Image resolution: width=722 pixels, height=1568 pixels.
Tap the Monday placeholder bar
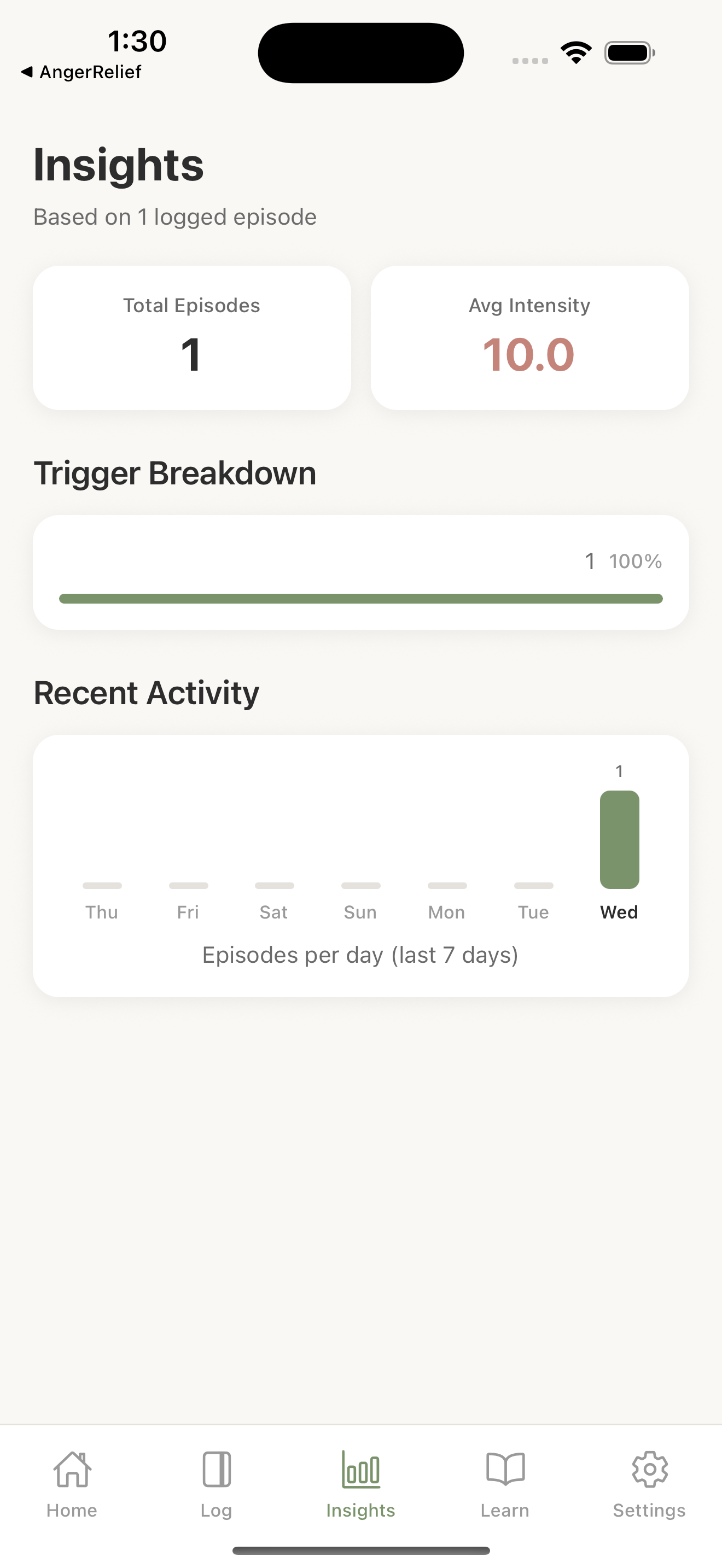(x=446, y=886)
